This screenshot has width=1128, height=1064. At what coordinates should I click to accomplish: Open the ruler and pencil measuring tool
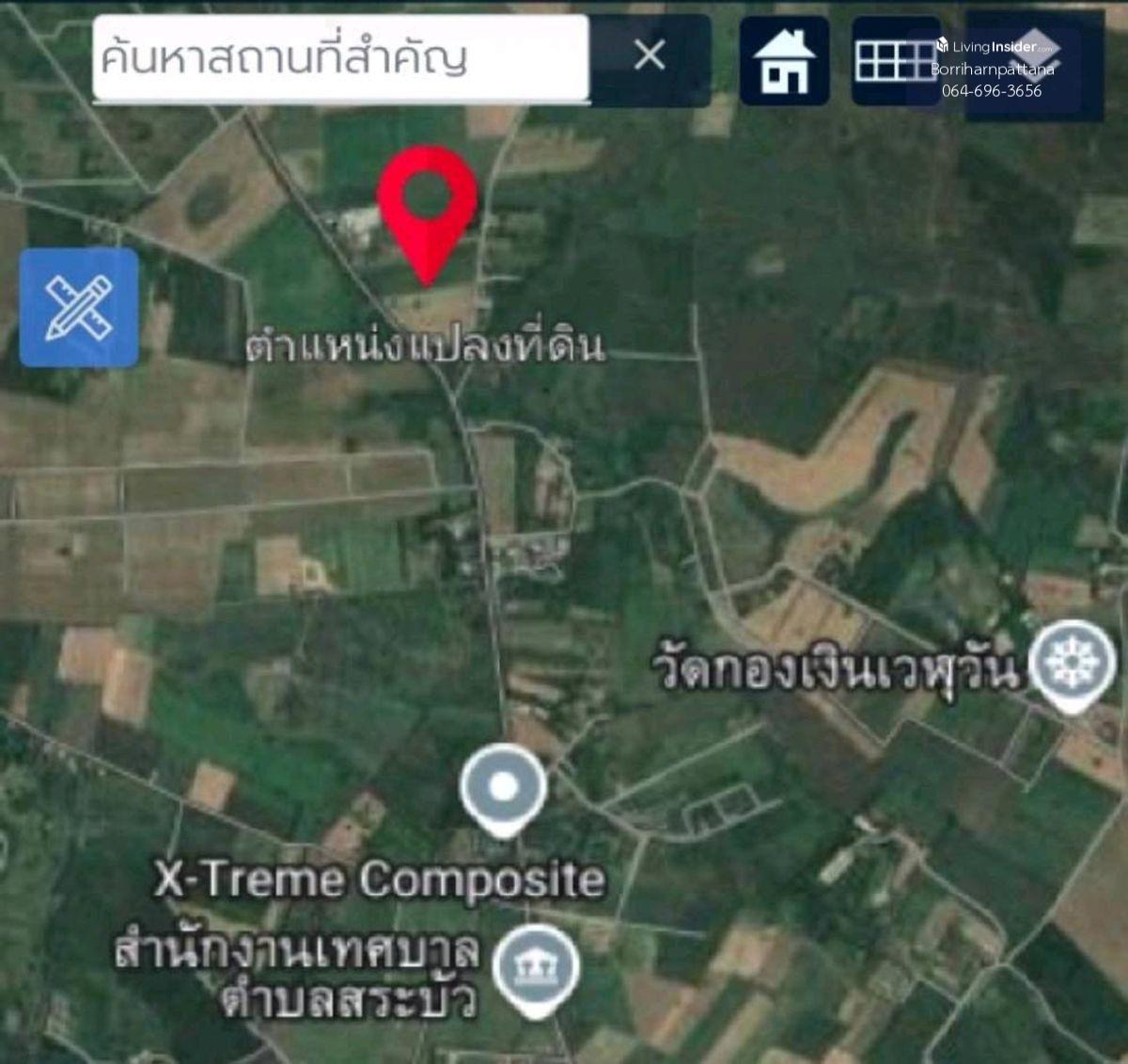click(79, 307)
